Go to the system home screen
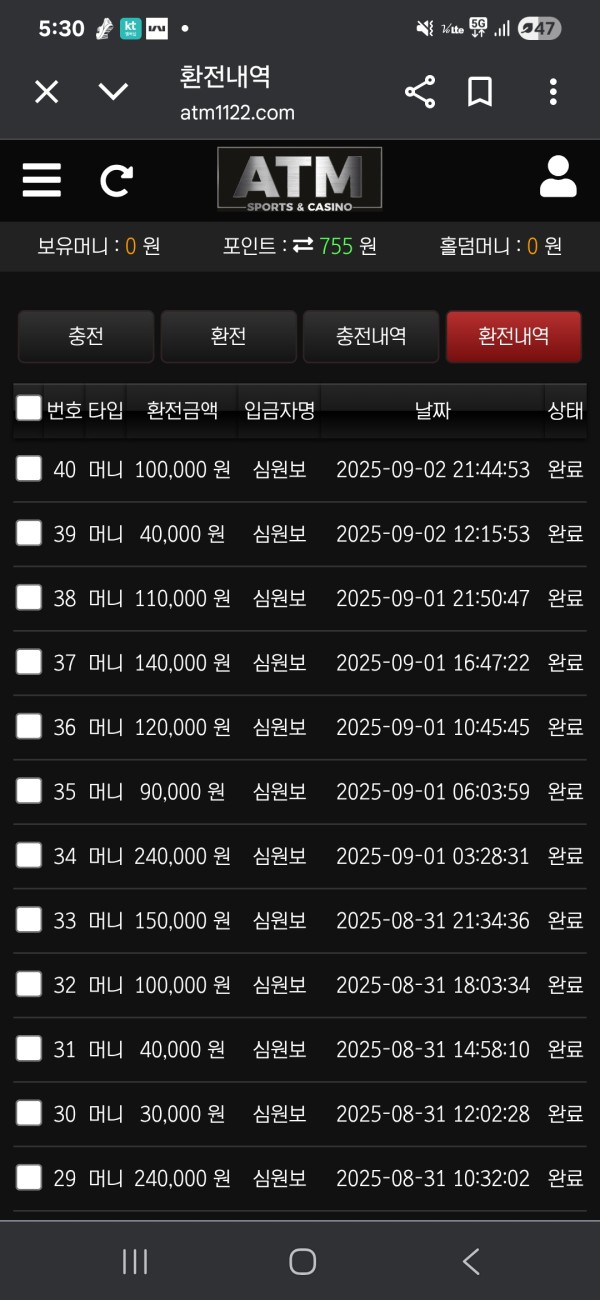Viewport: 600px width, 1300px height. pos(302,1262)
